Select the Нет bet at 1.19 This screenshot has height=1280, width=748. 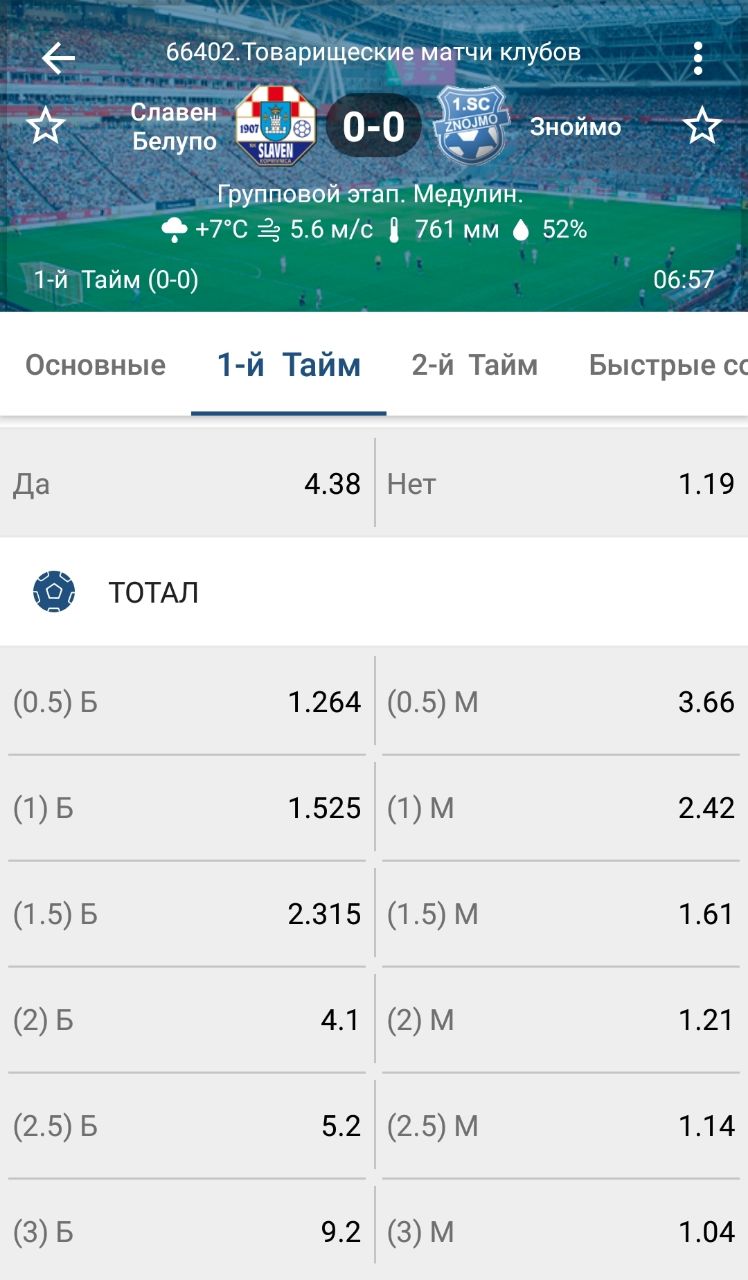pos(561,484)
